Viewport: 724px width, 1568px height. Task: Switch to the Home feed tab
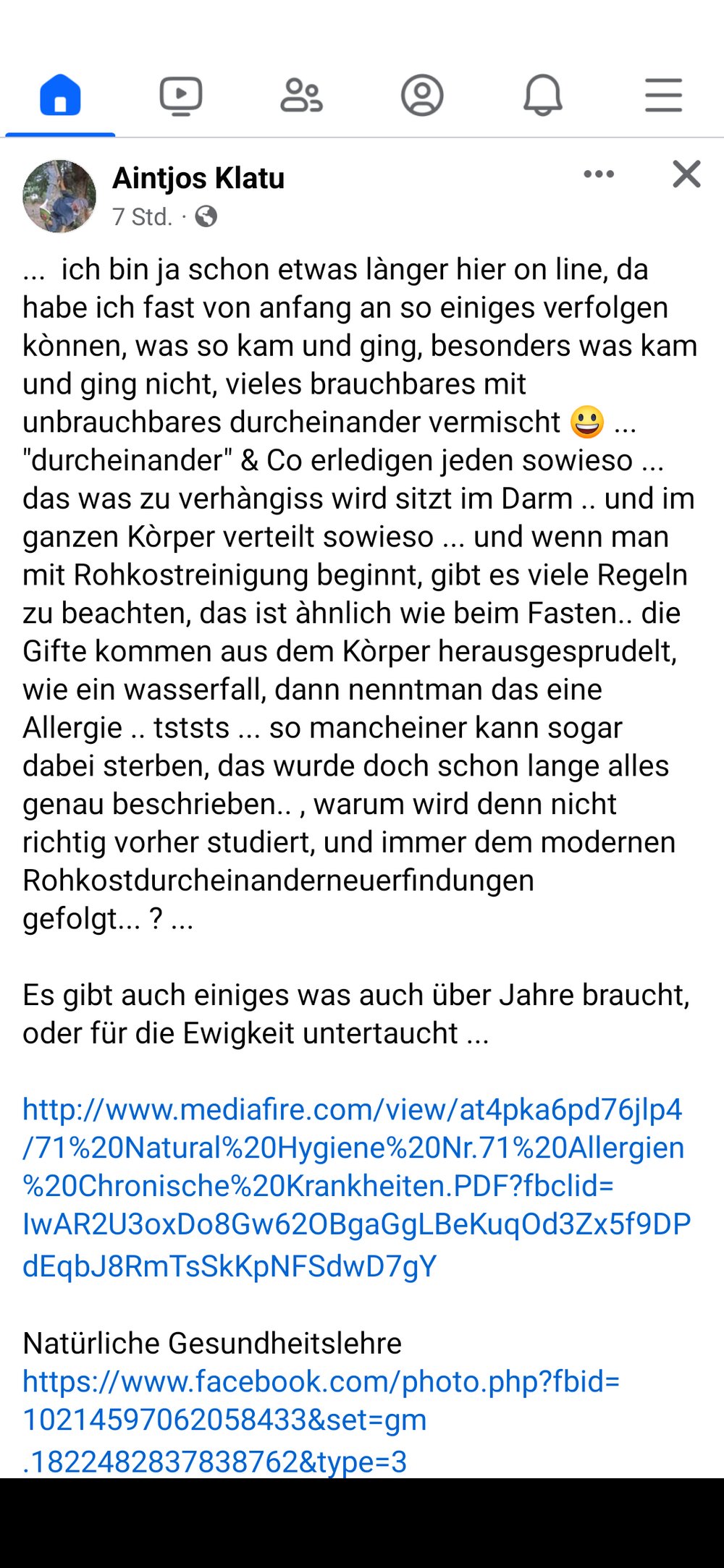(60, 96)
